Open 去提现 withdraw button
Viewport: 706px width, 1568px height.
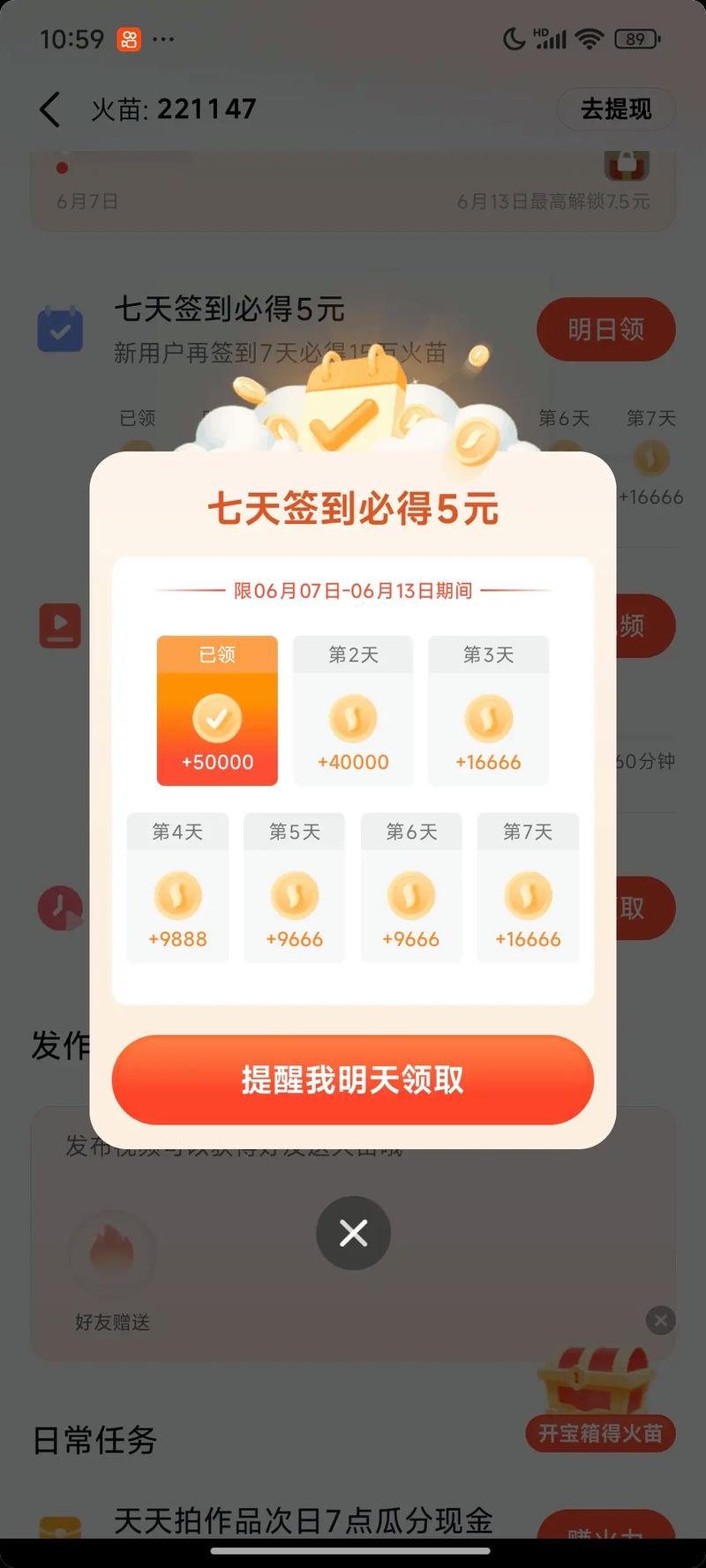click(x=615, y=109)
